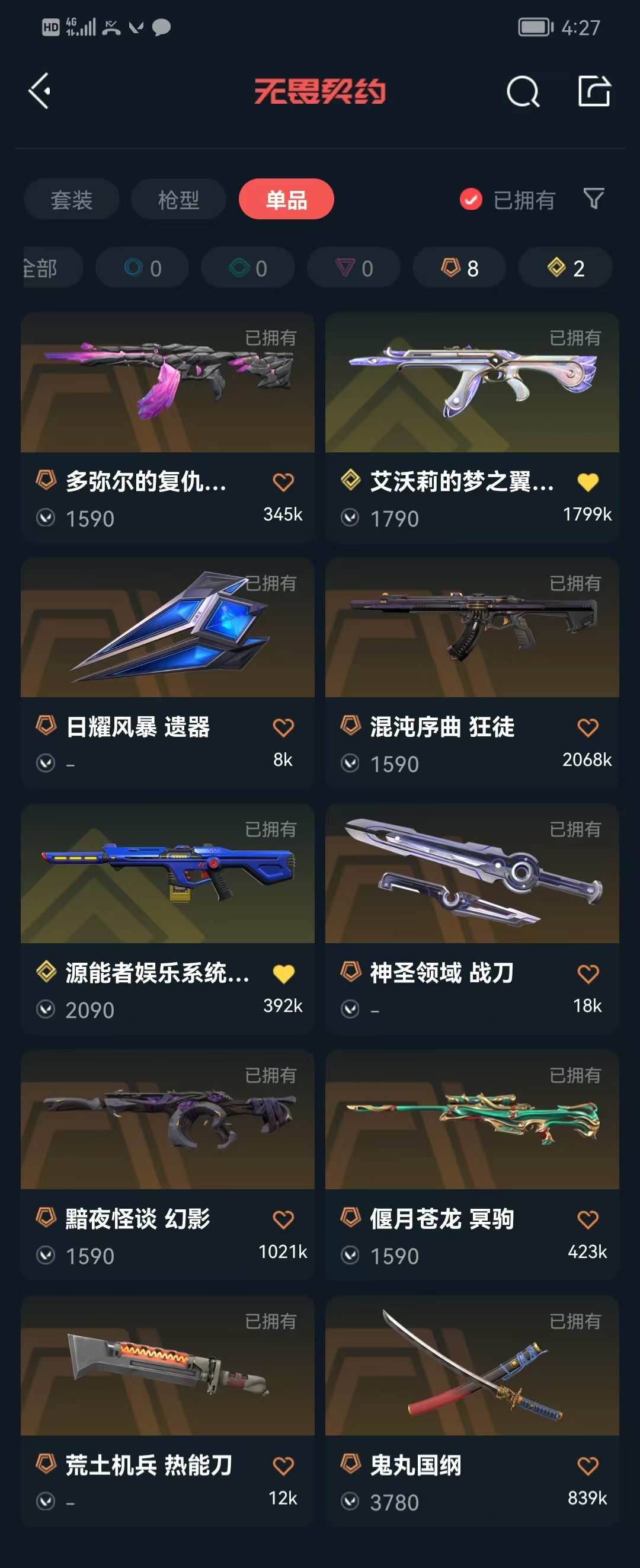View the 荒土机兵 热能刀 skin card

click(167, 1366)
